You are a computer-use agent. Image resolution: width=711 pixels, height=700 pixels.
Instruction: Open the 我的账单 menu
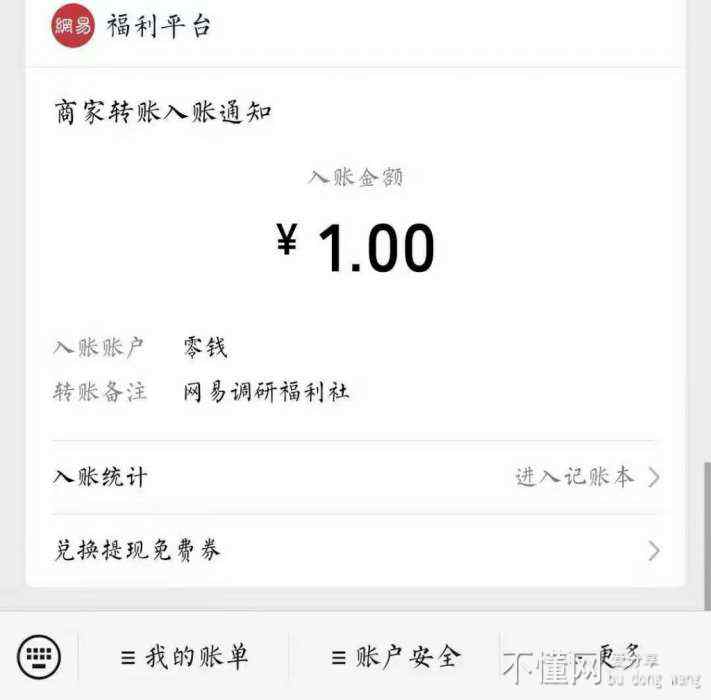[x=184, y=657]
